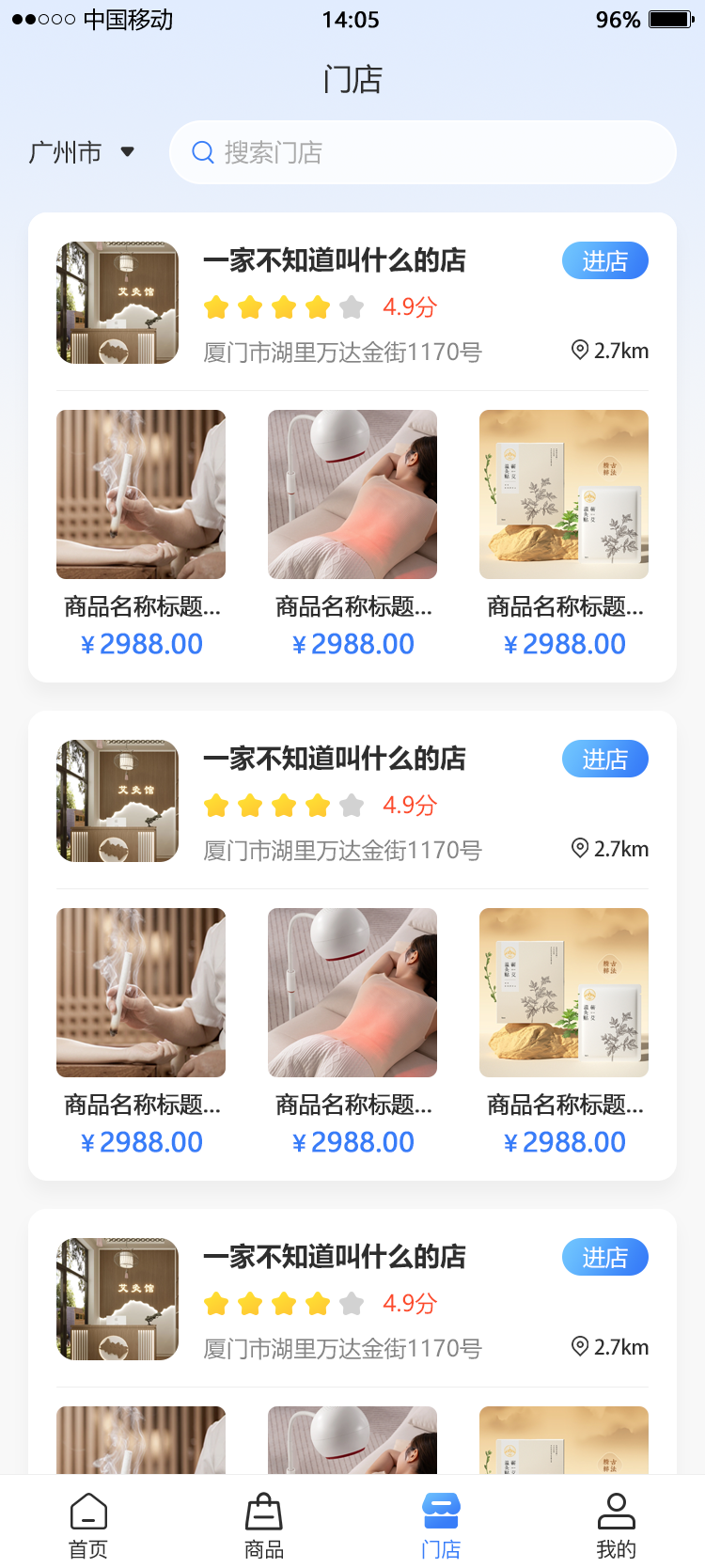
Task: Open the first store's storefront photo
Action: point(117,303)
